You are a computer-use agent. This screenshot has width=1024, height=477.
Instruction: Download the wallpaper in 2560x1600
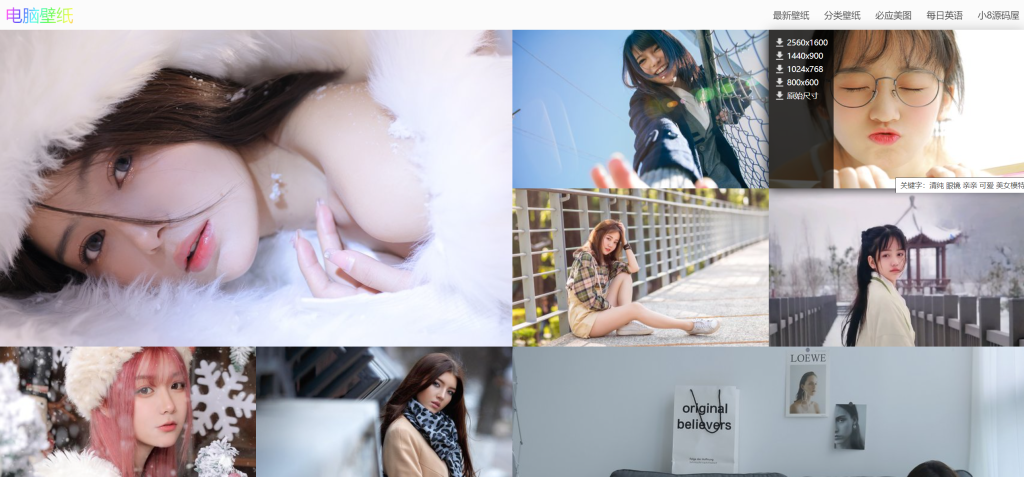(x=806, y=43)
